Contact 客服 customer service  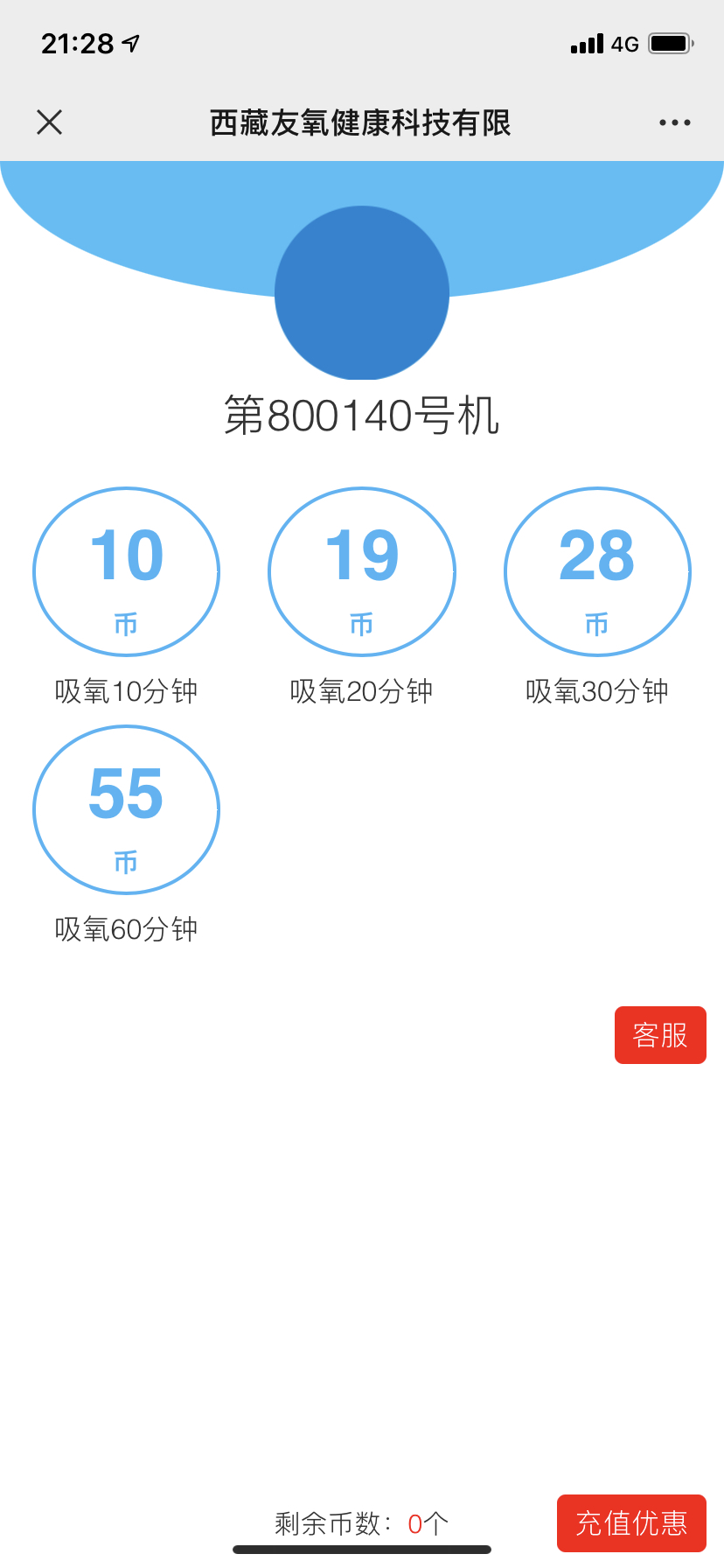click(x=660, y=1035)
